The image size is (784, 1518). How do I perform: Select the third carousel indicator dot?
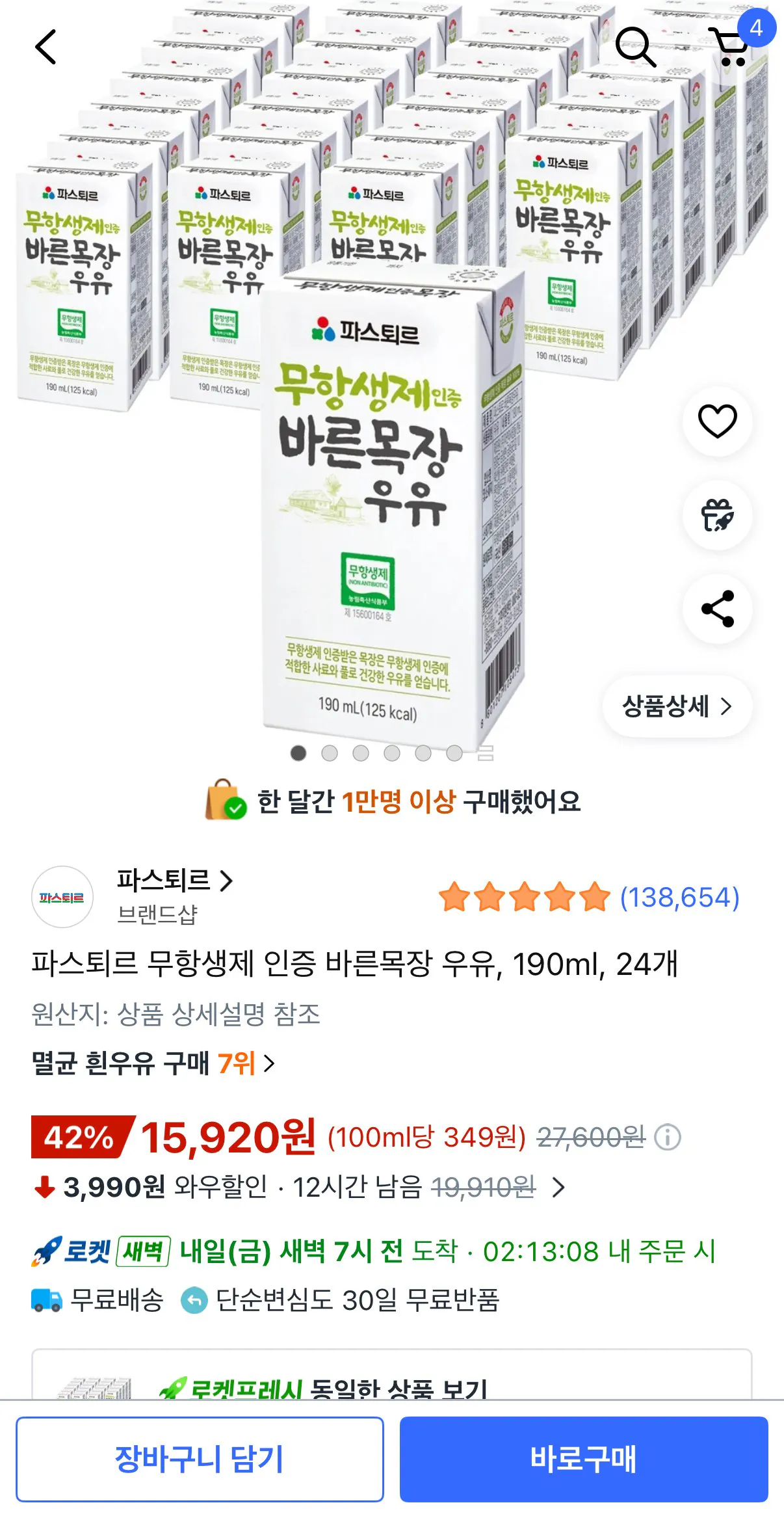360,752
